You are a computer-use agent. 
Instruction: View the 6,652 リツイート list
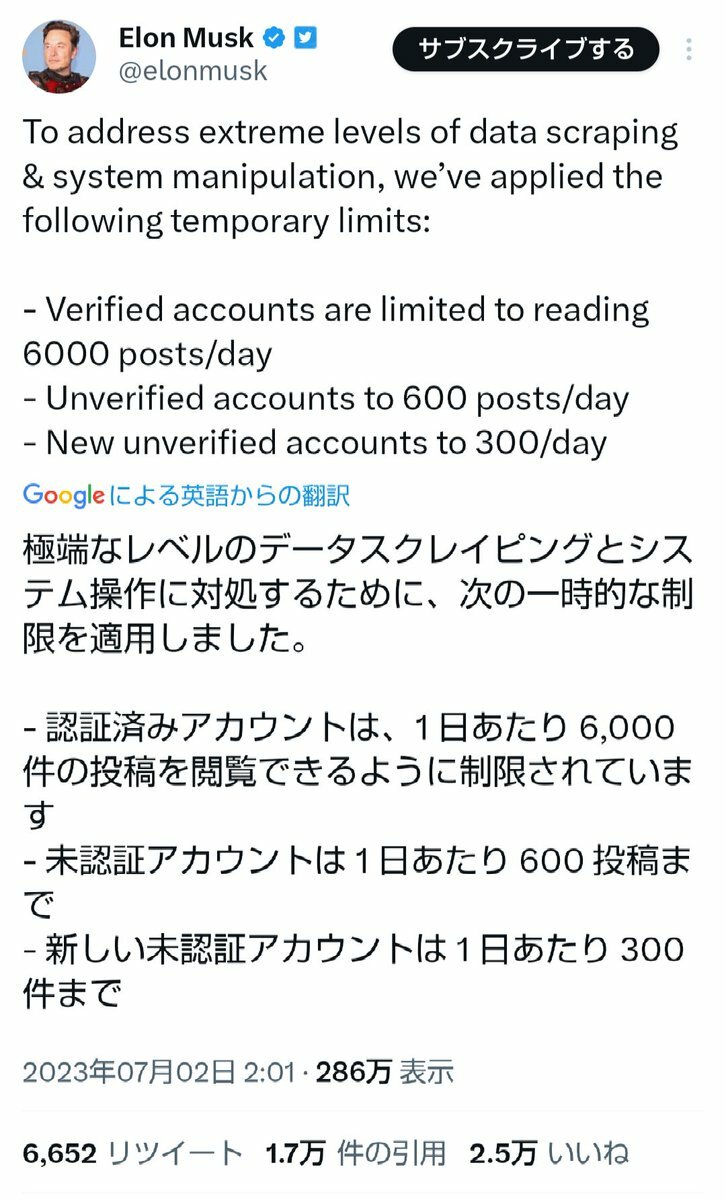(133, 1153)
